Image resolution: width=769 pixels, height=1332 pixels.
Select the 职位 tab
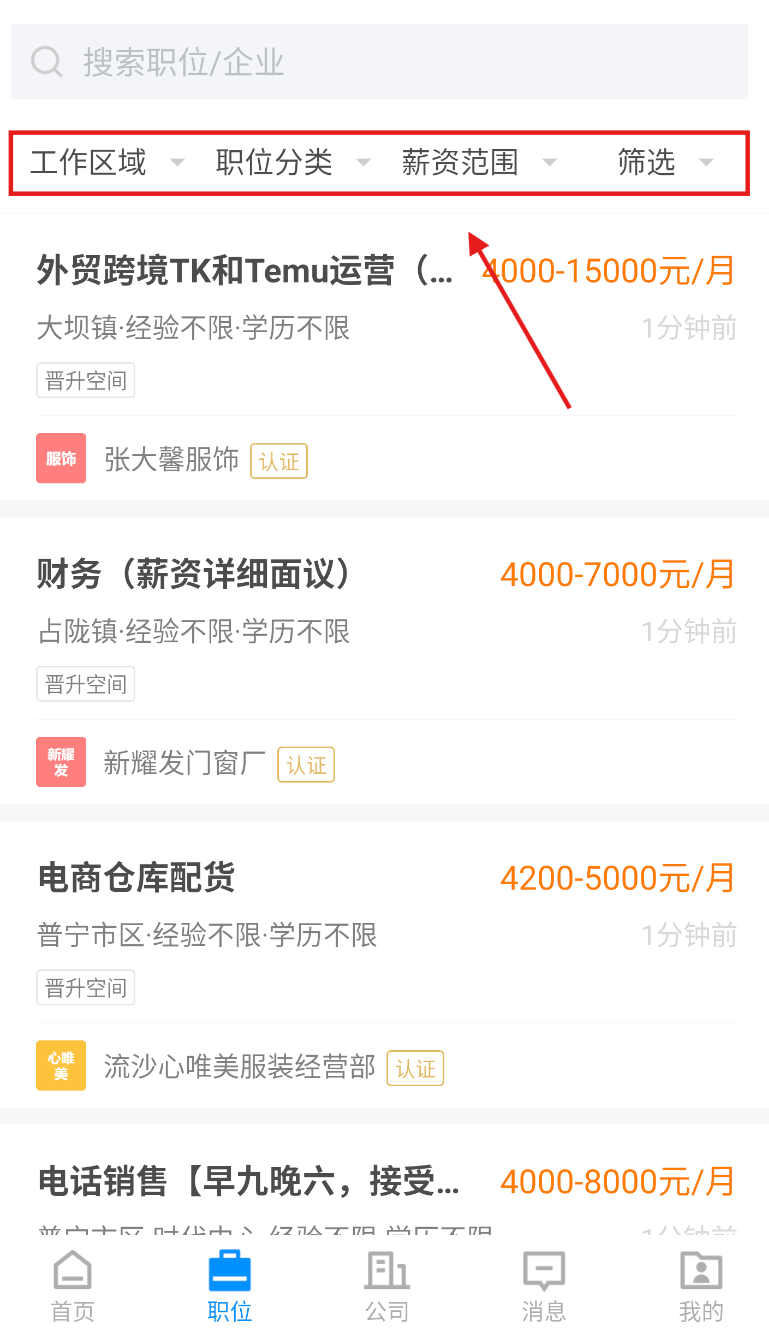[230, 1286]
